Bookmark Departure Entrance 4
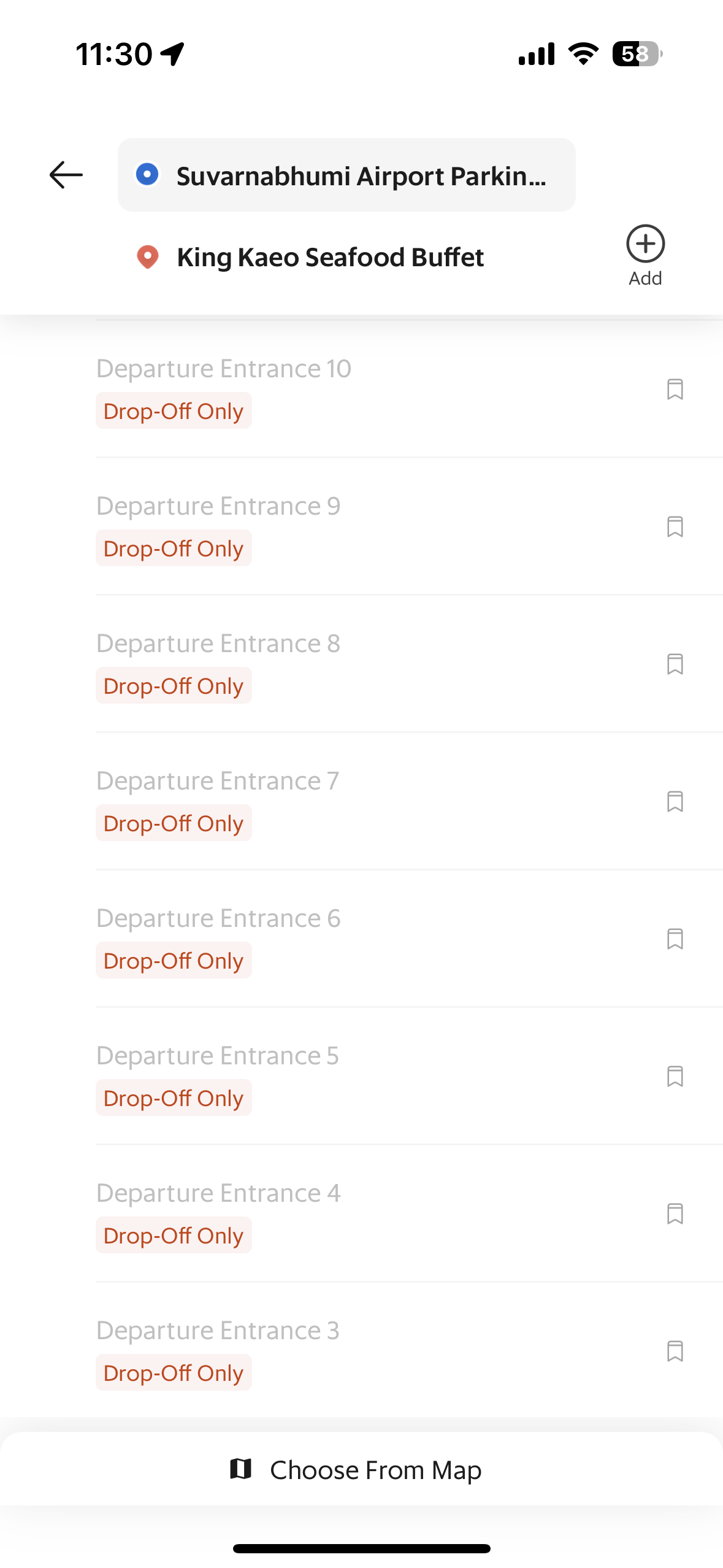Image resolution: width=723 pixels, height=1568 pixels. pos(675,1213)
